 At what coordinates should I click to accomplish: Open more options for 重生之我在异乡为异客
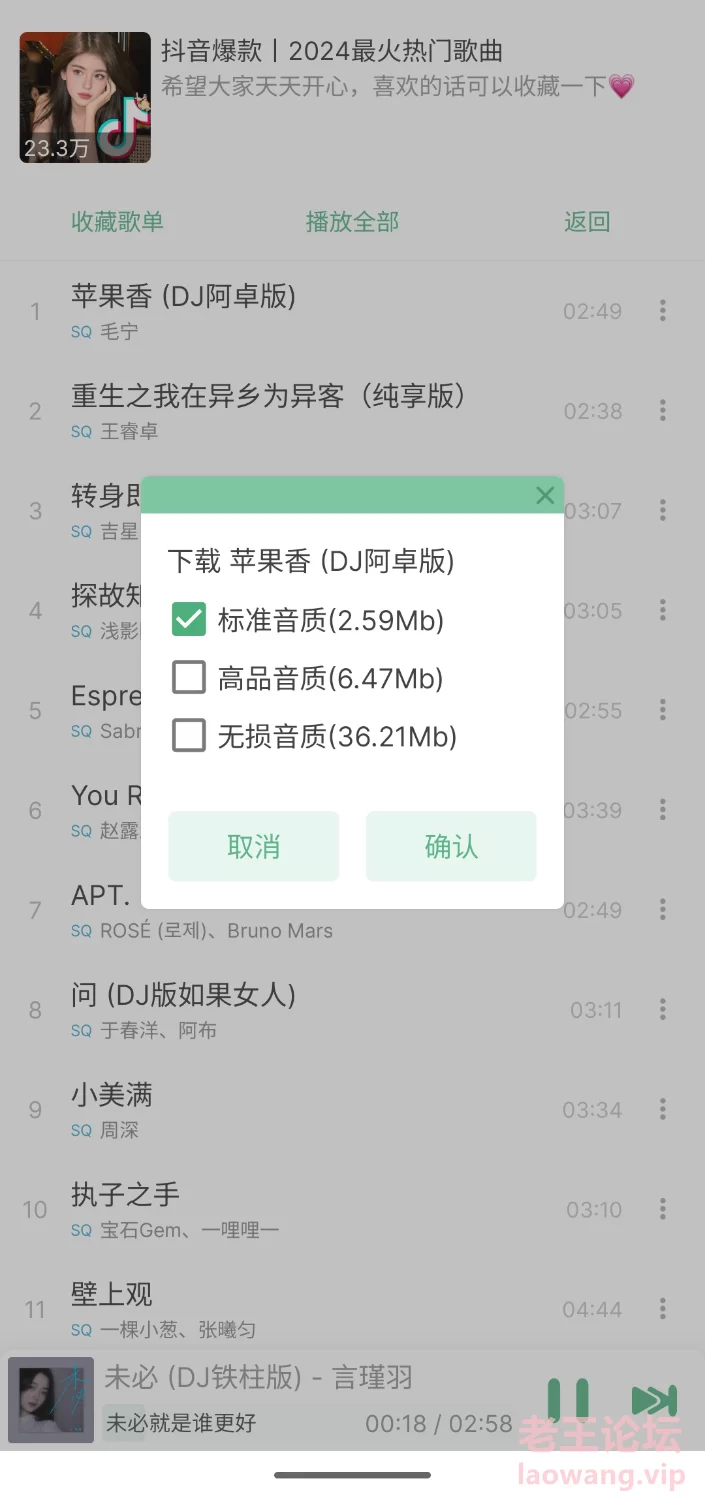pyautogui.click(x=662, y=410)
